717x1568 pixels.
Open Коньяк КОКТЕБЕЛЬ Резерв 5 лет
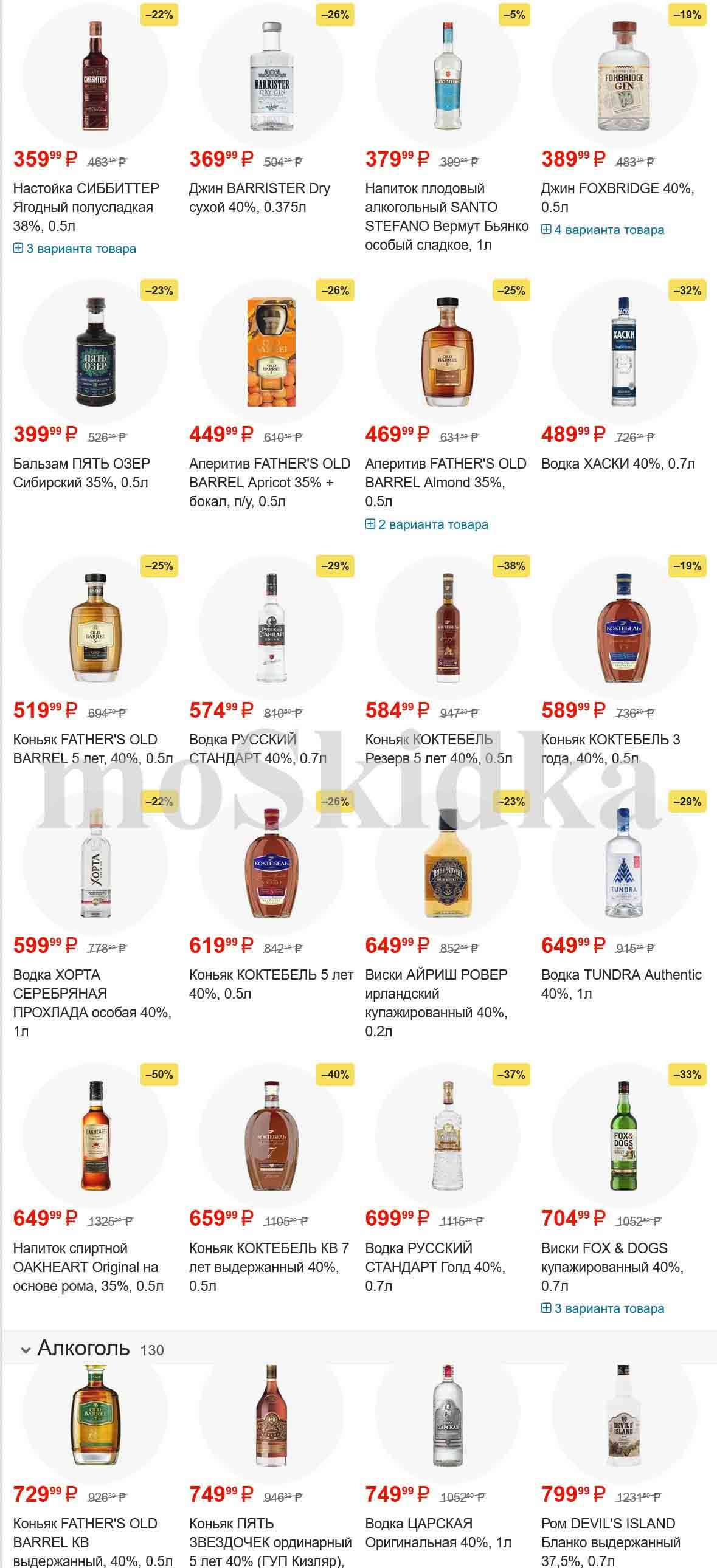(438, 749)
